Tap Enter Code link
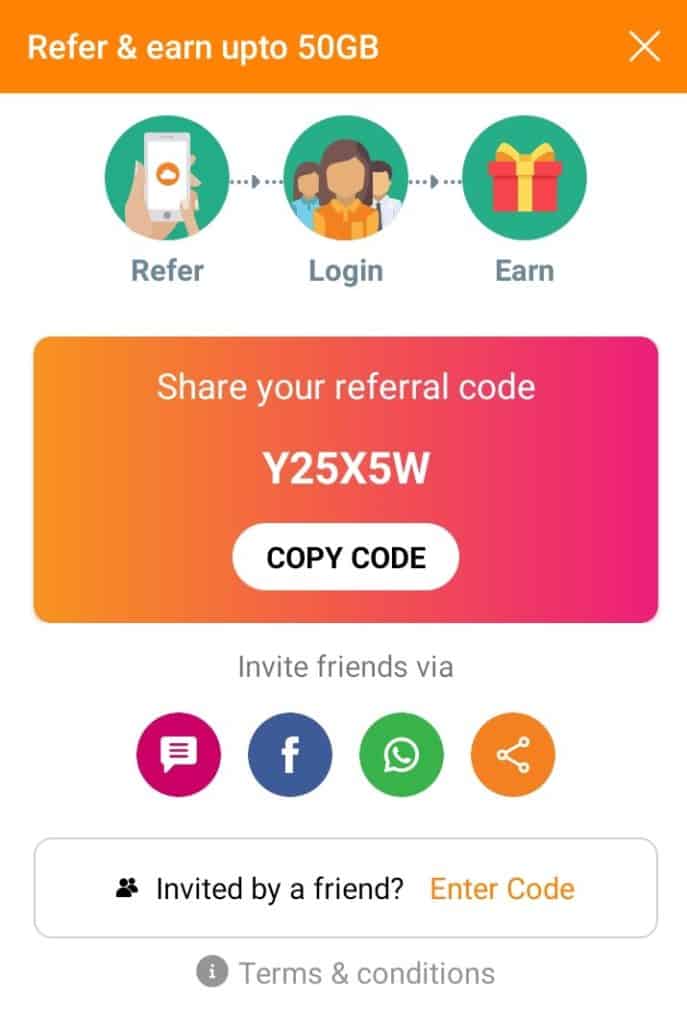Screen dimensions: 687x1024 pos(502,888)
